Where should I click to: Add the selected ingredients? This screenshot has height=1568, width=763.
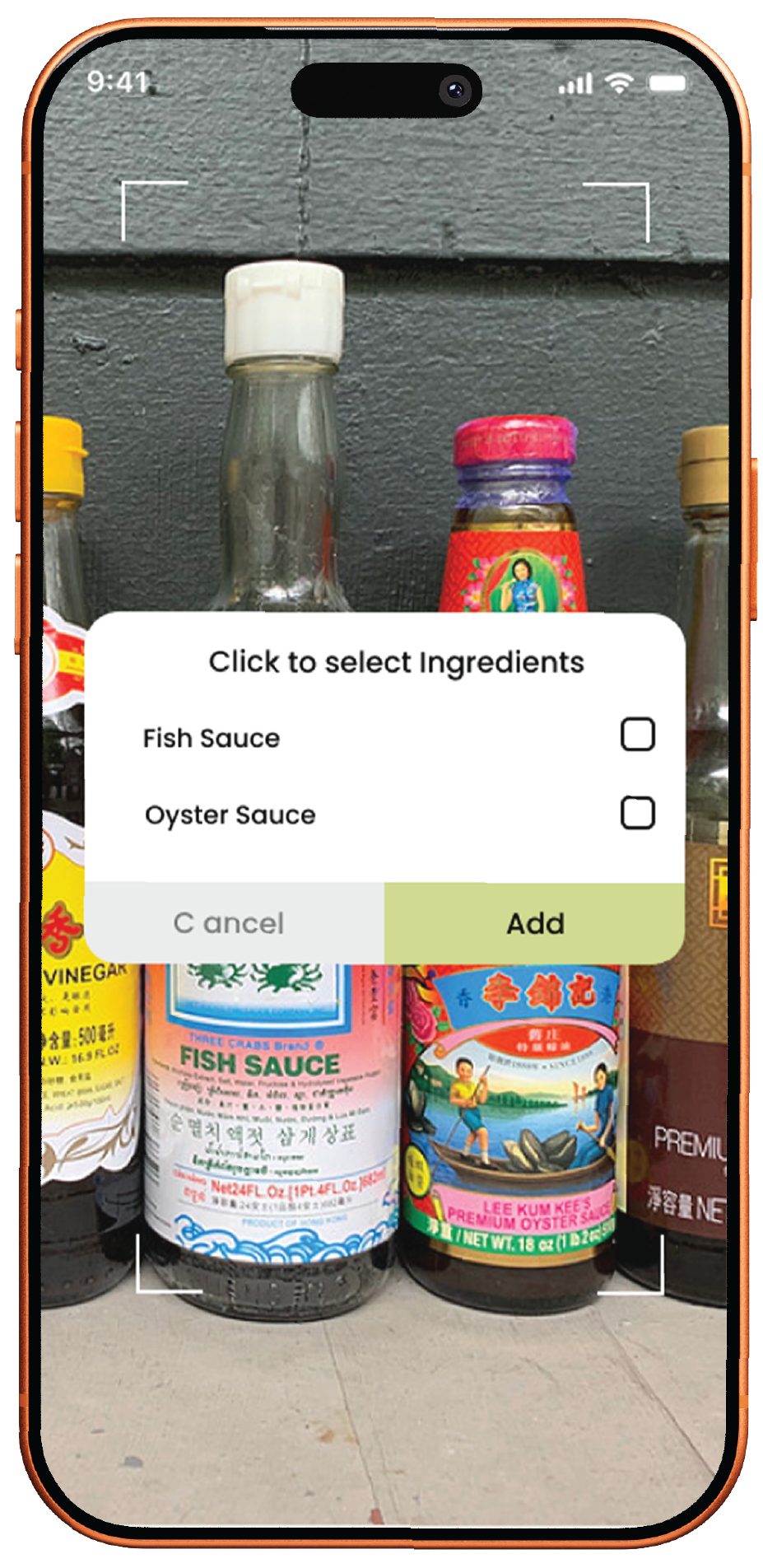(x=535, y=923)
